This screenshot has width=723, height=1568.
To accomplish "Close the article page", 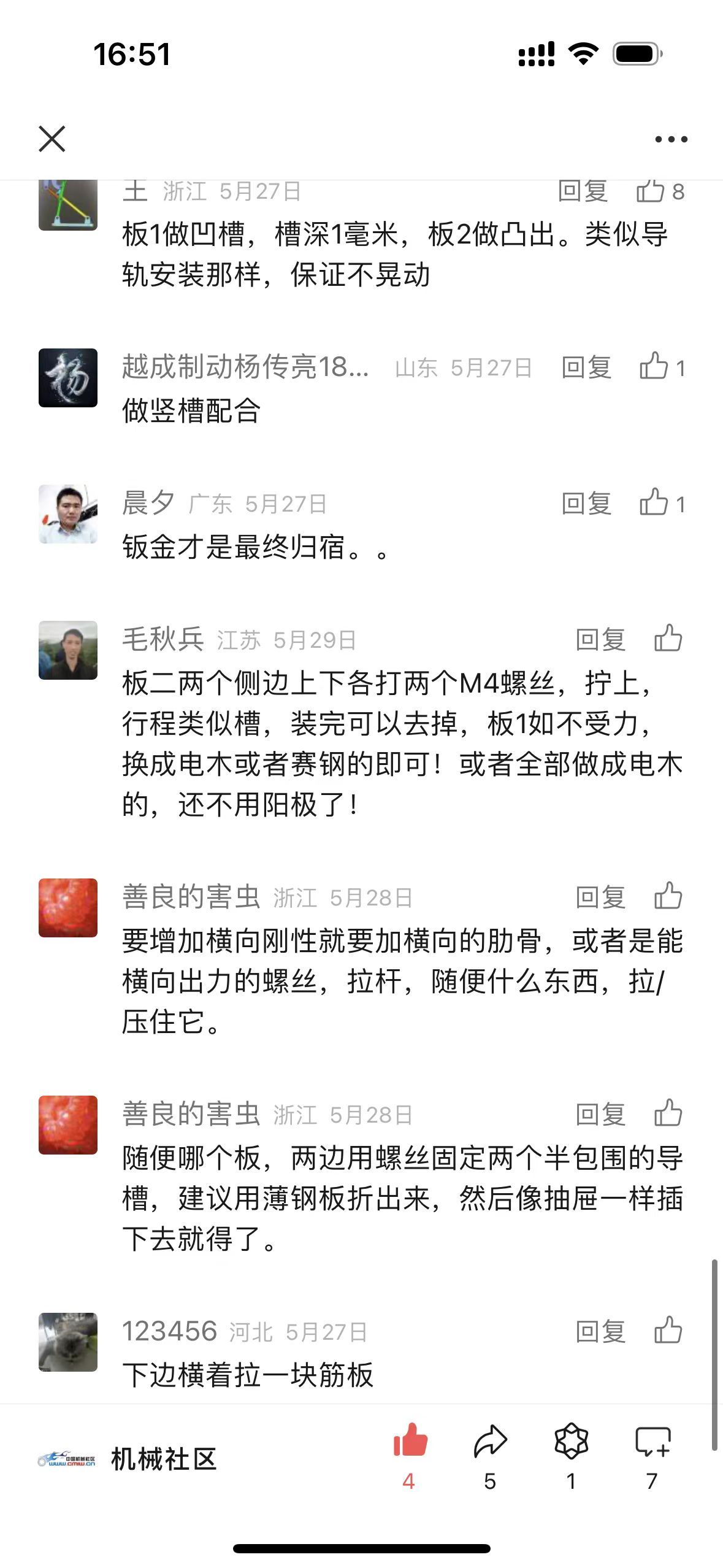I will tap(52, 139).
